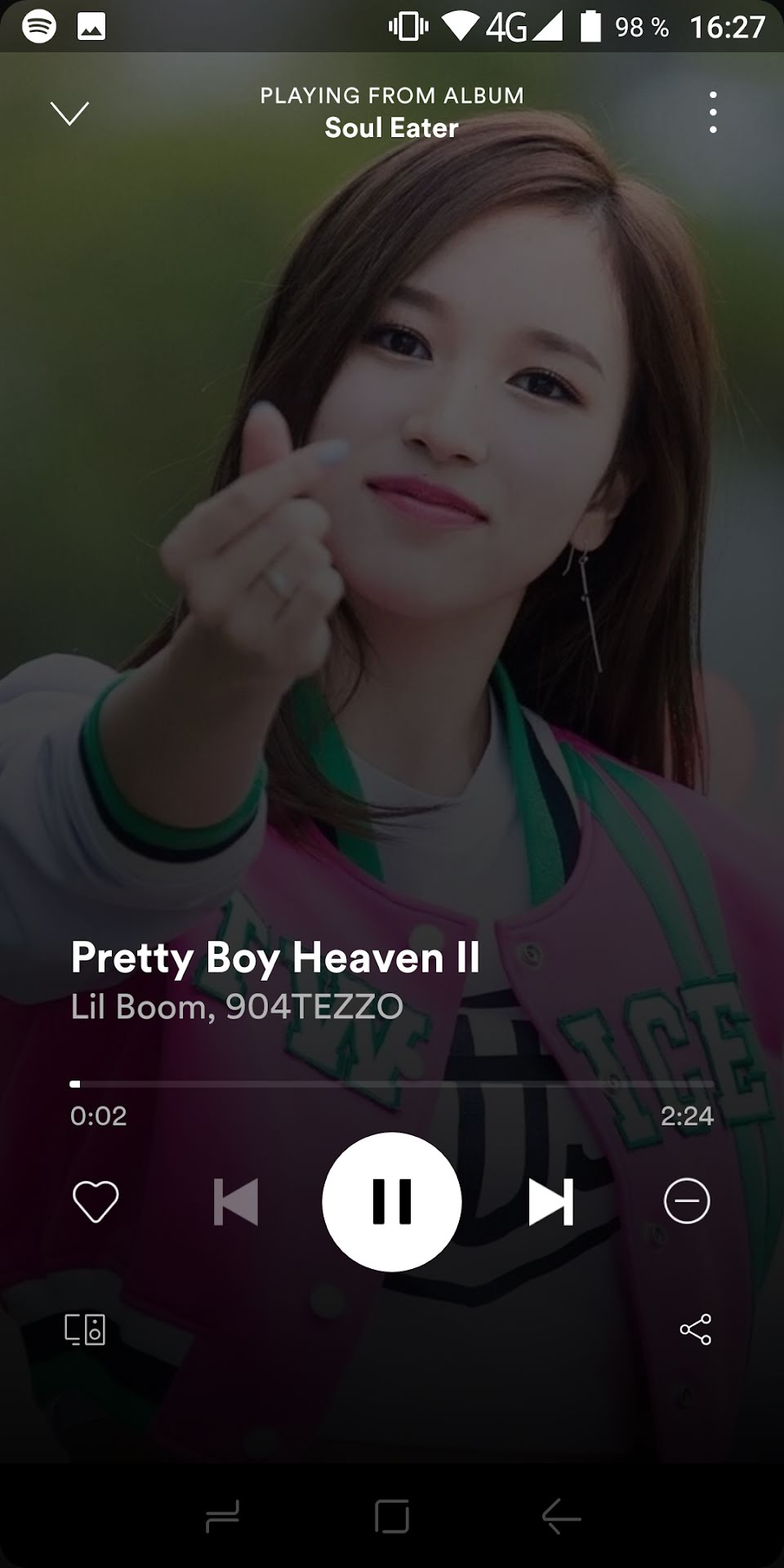Open the connect to device menu
The width and height of the screenshot is (784, 1568).
point(85,1330)
